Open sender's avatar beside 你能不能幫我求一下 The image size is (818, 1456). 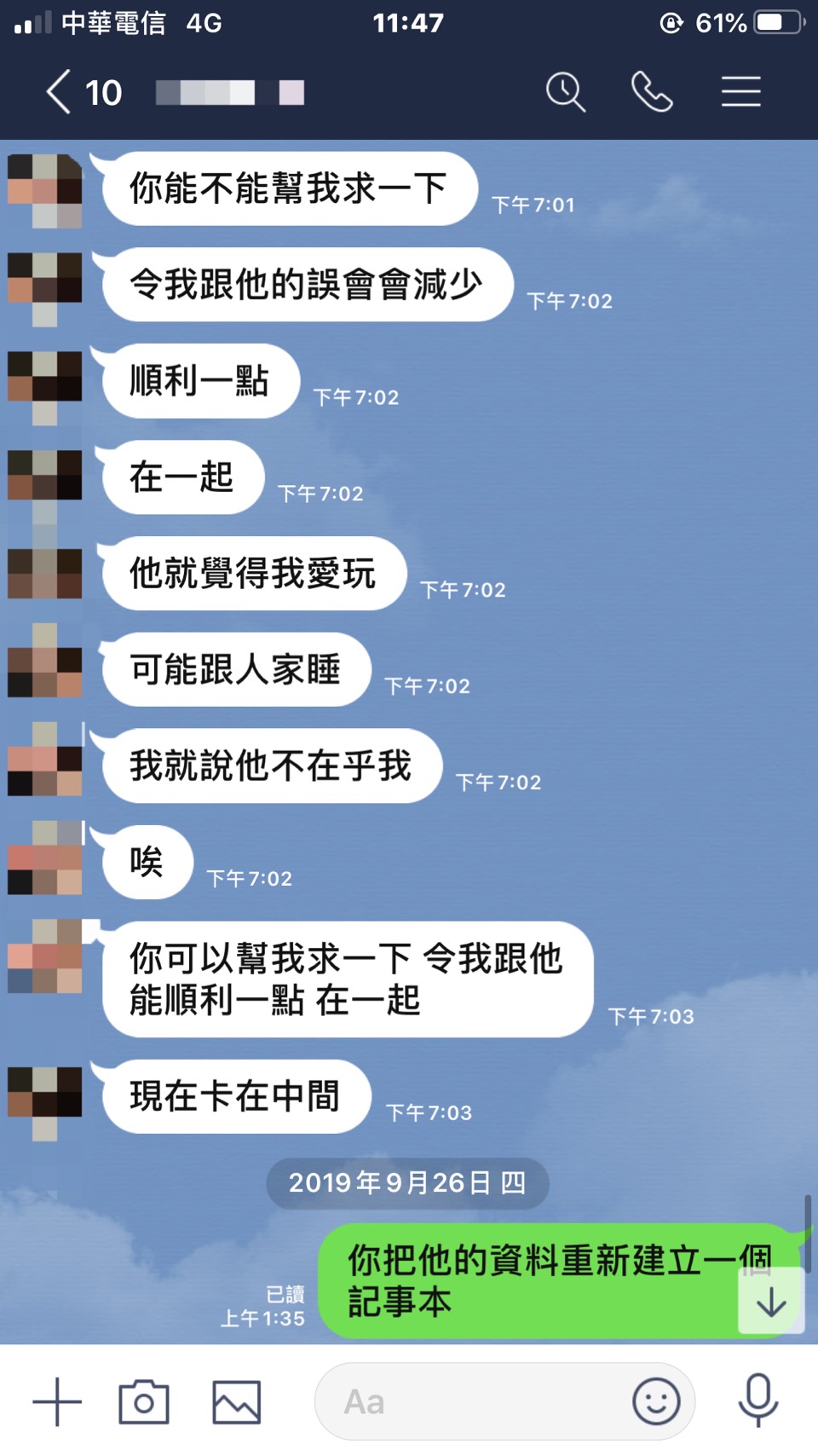point(45,189)
